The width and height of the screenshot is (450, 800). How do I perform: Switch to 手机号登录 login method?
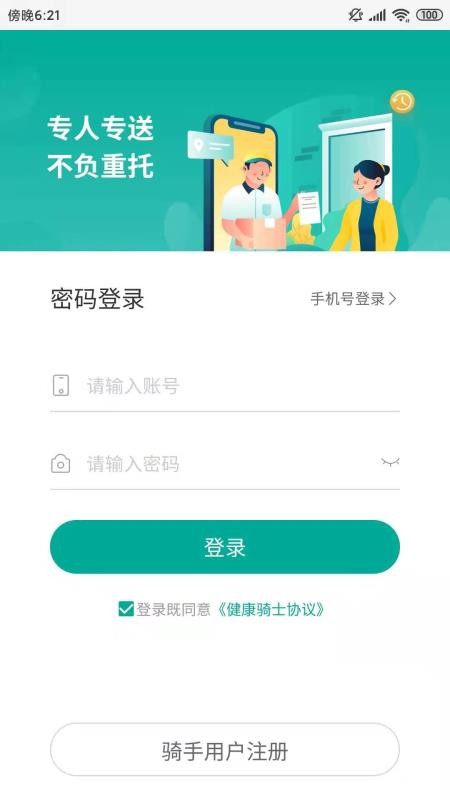pos(353,299)
